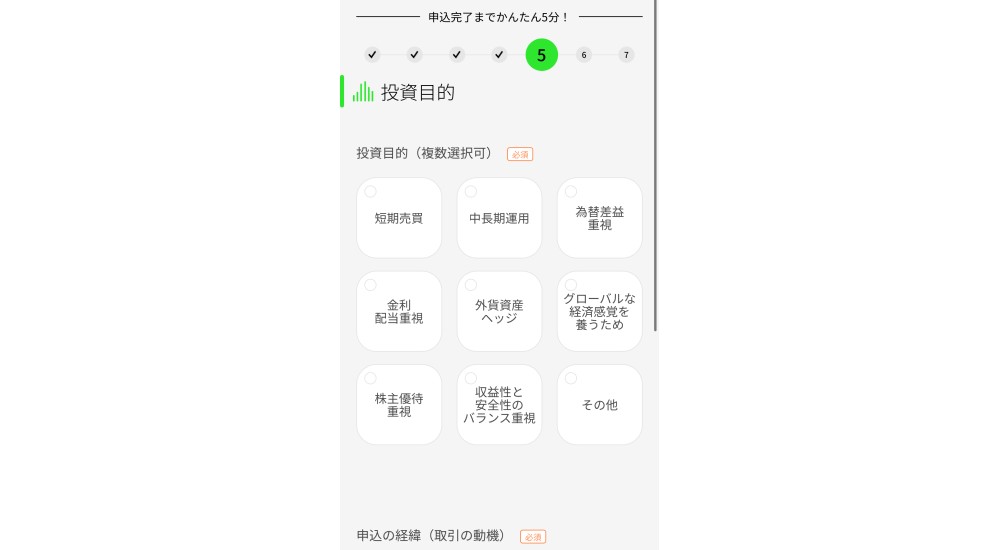
Task: Choose the その他 option
Action: click(599, 404)
